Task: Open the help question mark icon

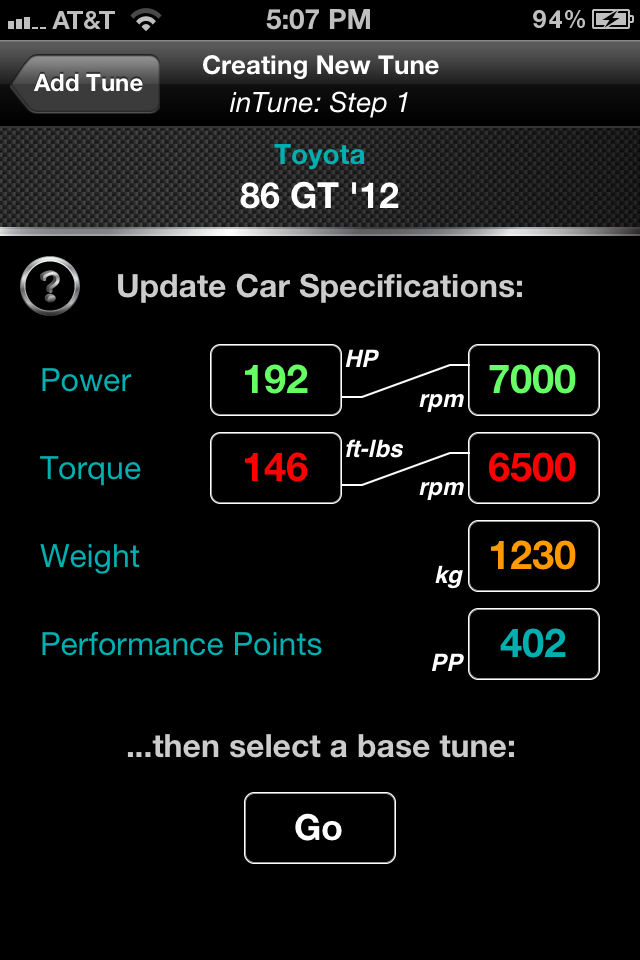Action: [x=49, y=288]
